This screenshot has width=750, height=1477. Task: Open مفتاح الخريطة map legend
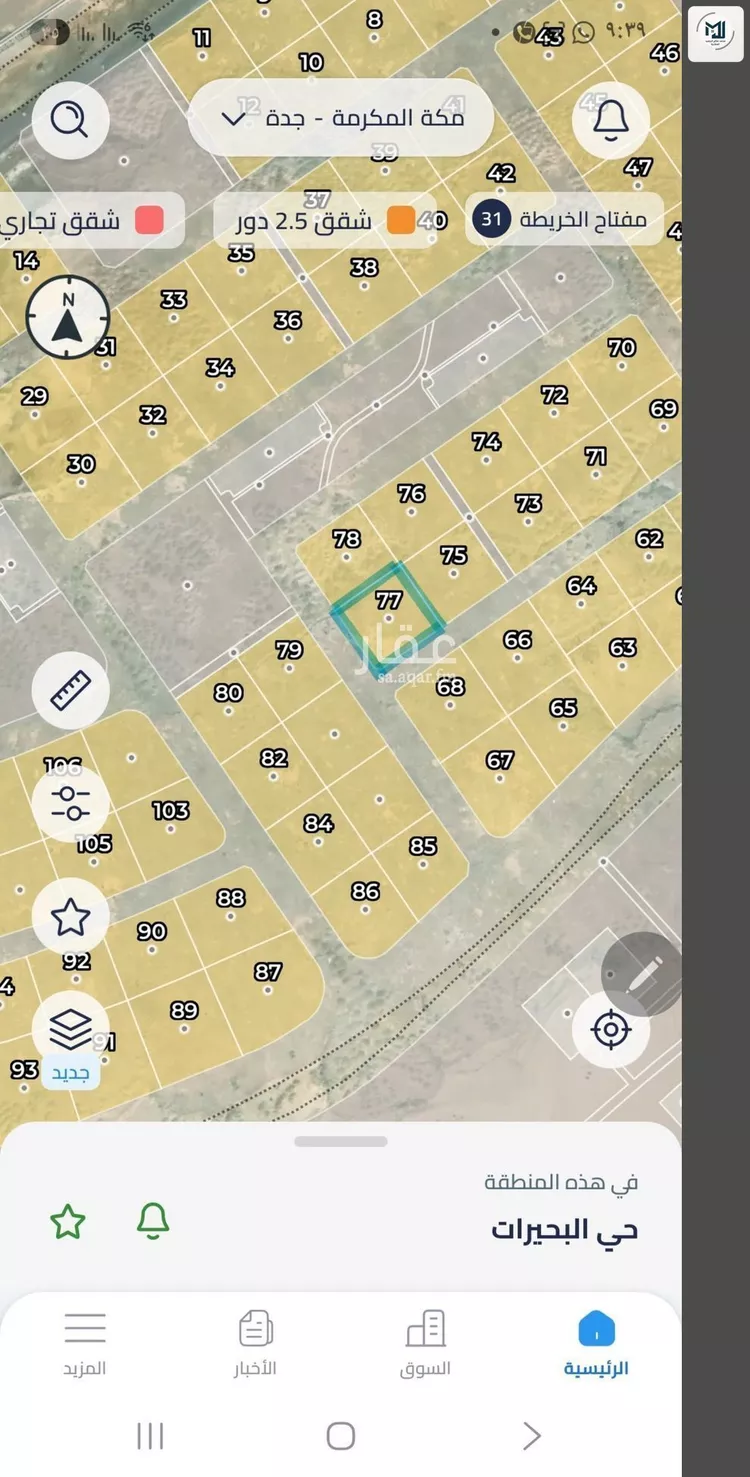tap(564, 219)
